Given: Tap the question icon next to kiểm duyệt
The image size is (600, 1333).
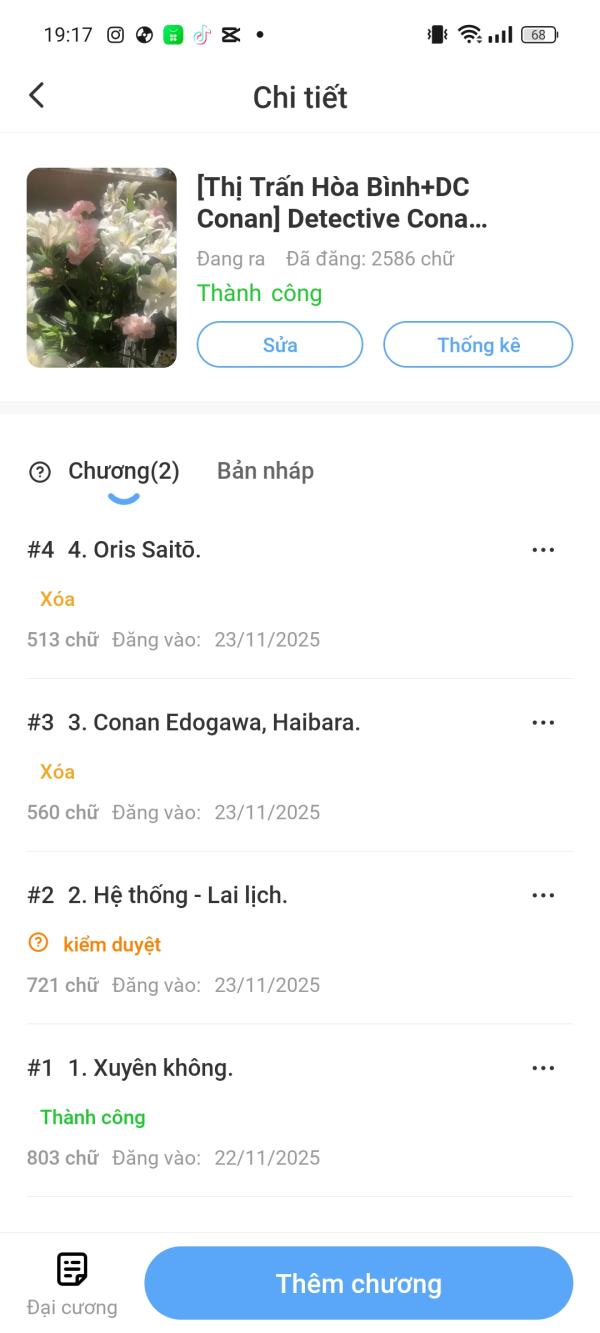Looking at the screenshot, I should click(38, 943).
